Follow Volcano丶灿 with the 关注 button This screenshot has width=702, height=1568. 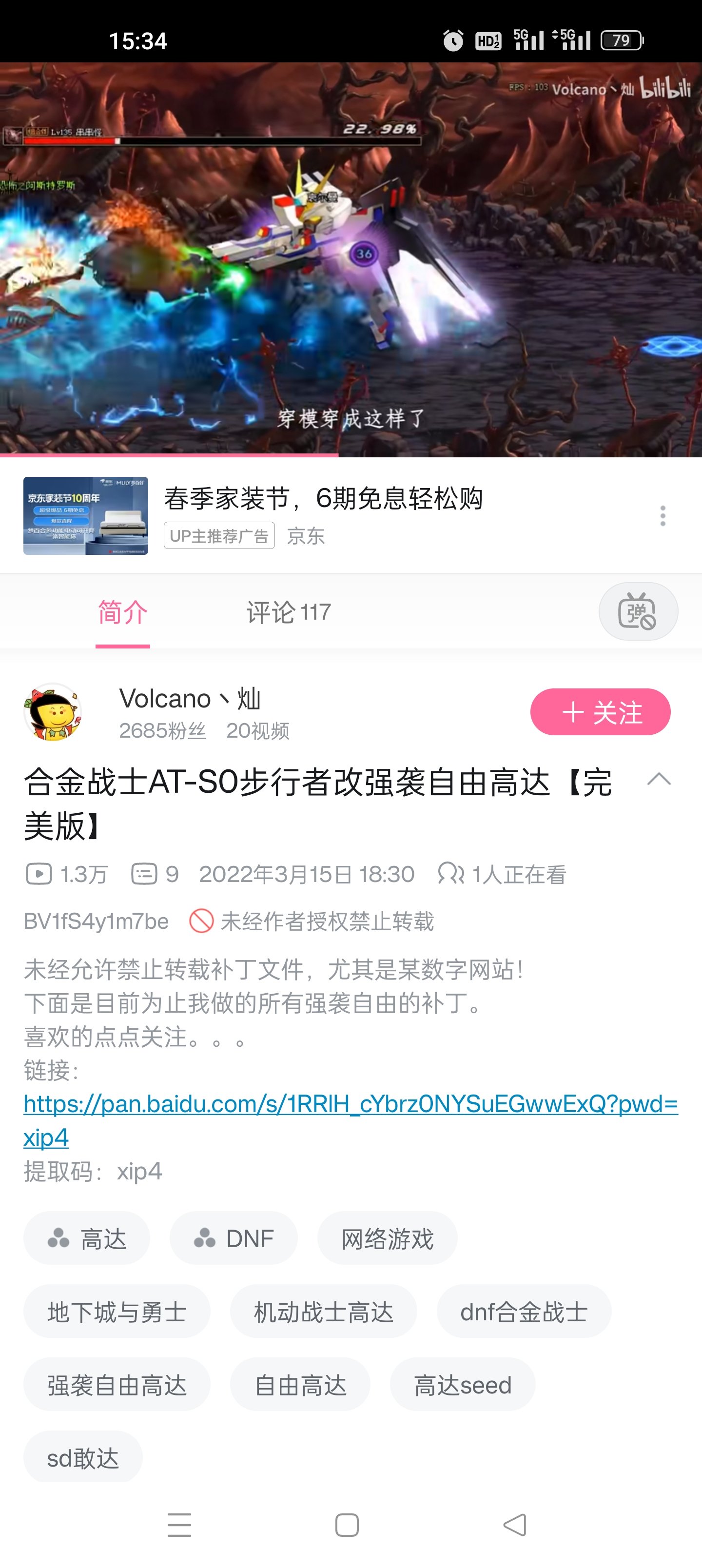[600, 711]
